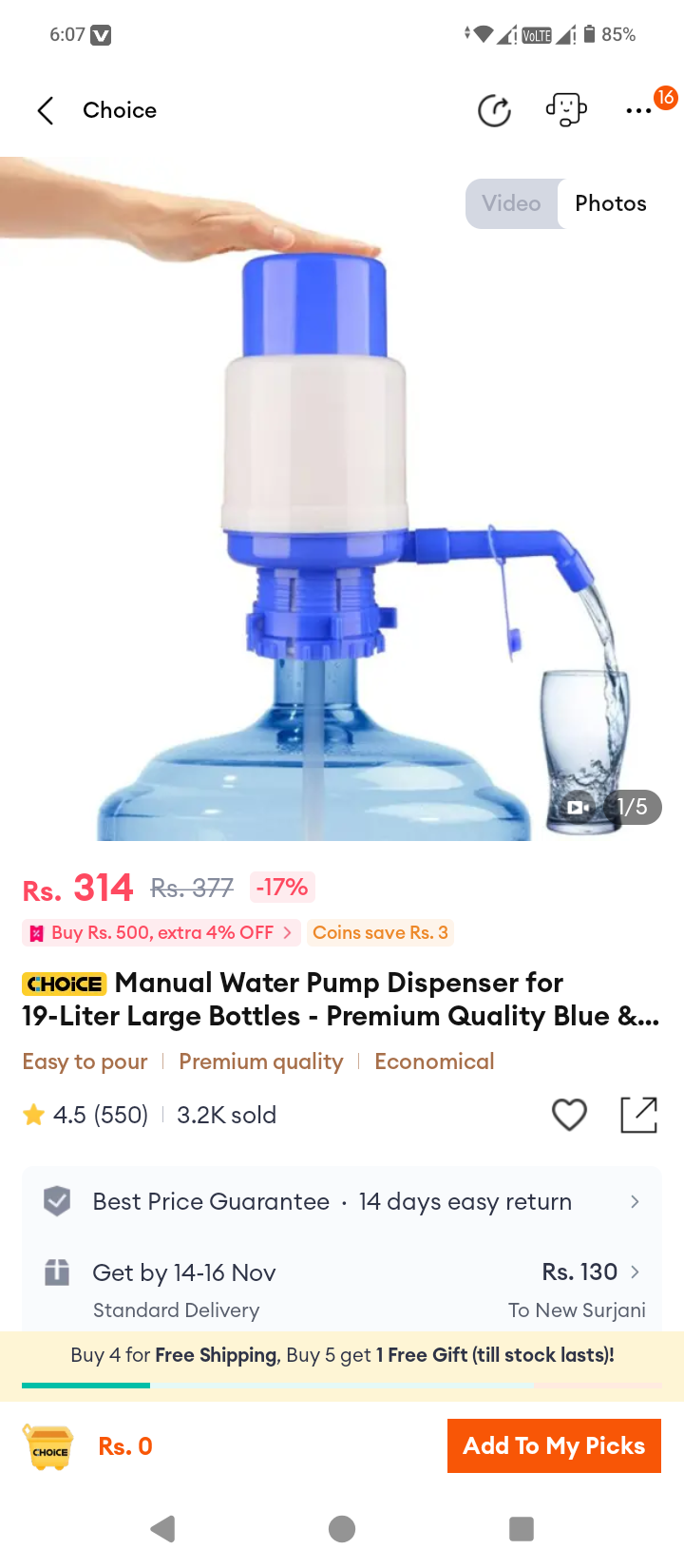The height and width of the screenshot is (1568, 684).
Task: Add this product to wishlist with the heart
Action: coord(570,1115)
